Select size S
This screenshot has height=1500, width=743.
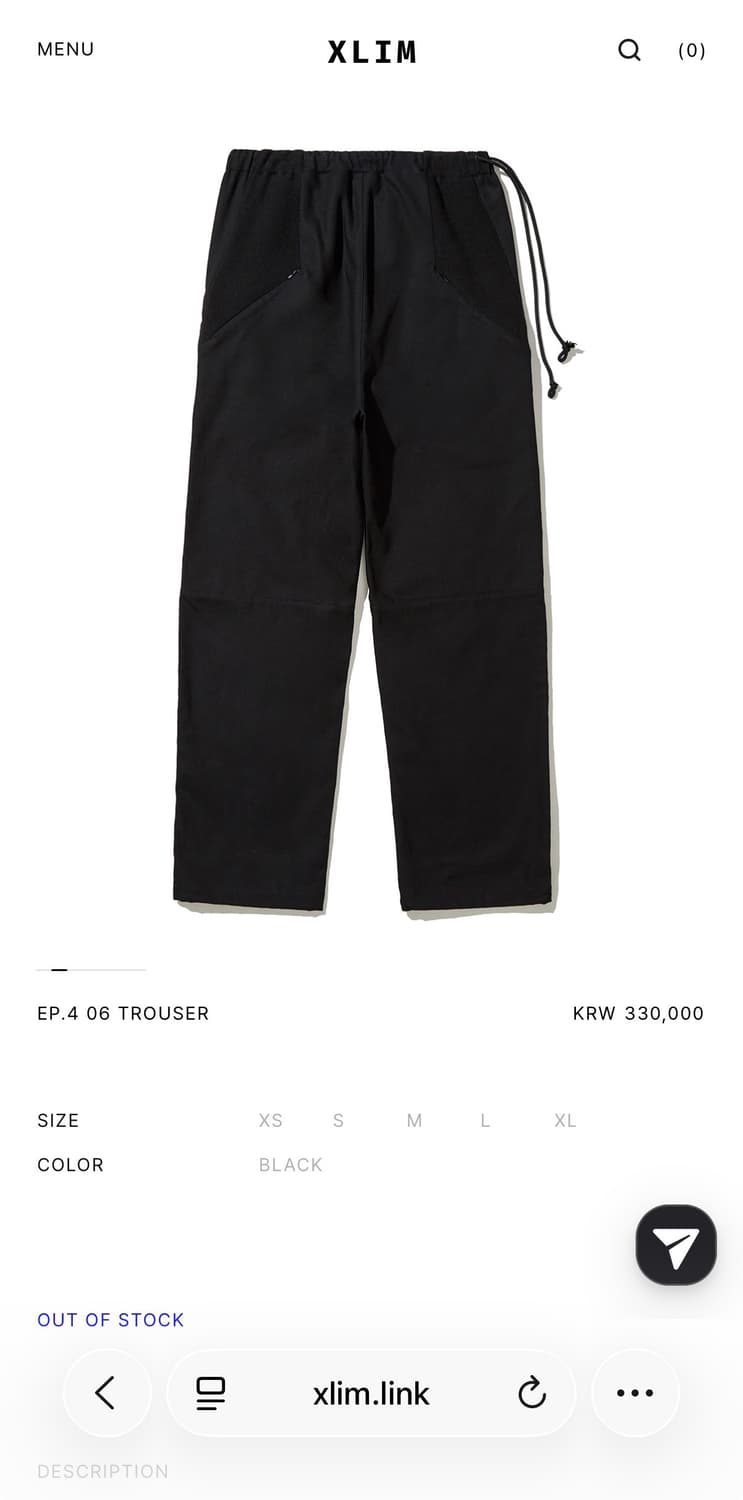[x=337, y=1120]
